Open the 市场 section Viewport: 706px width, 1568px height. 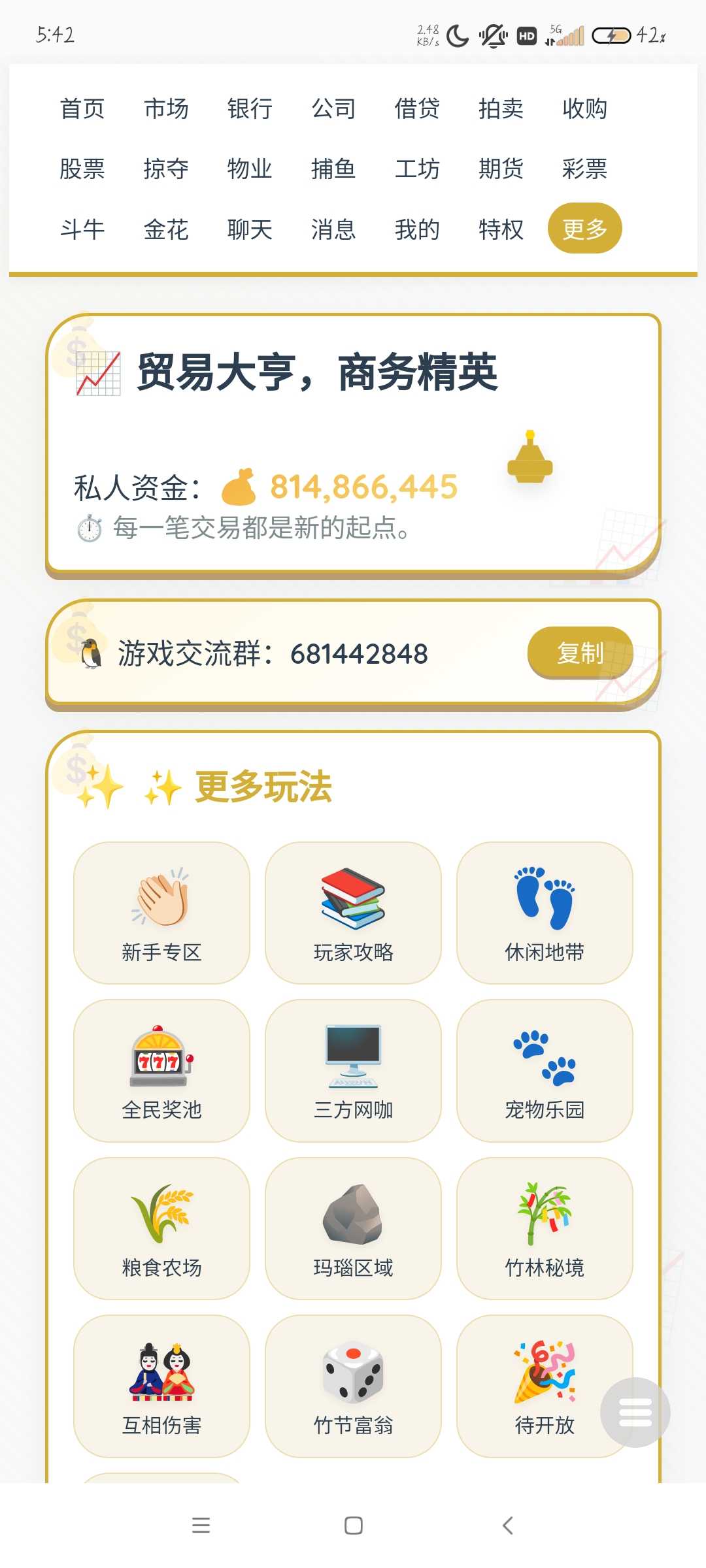(x=166, y=108)
